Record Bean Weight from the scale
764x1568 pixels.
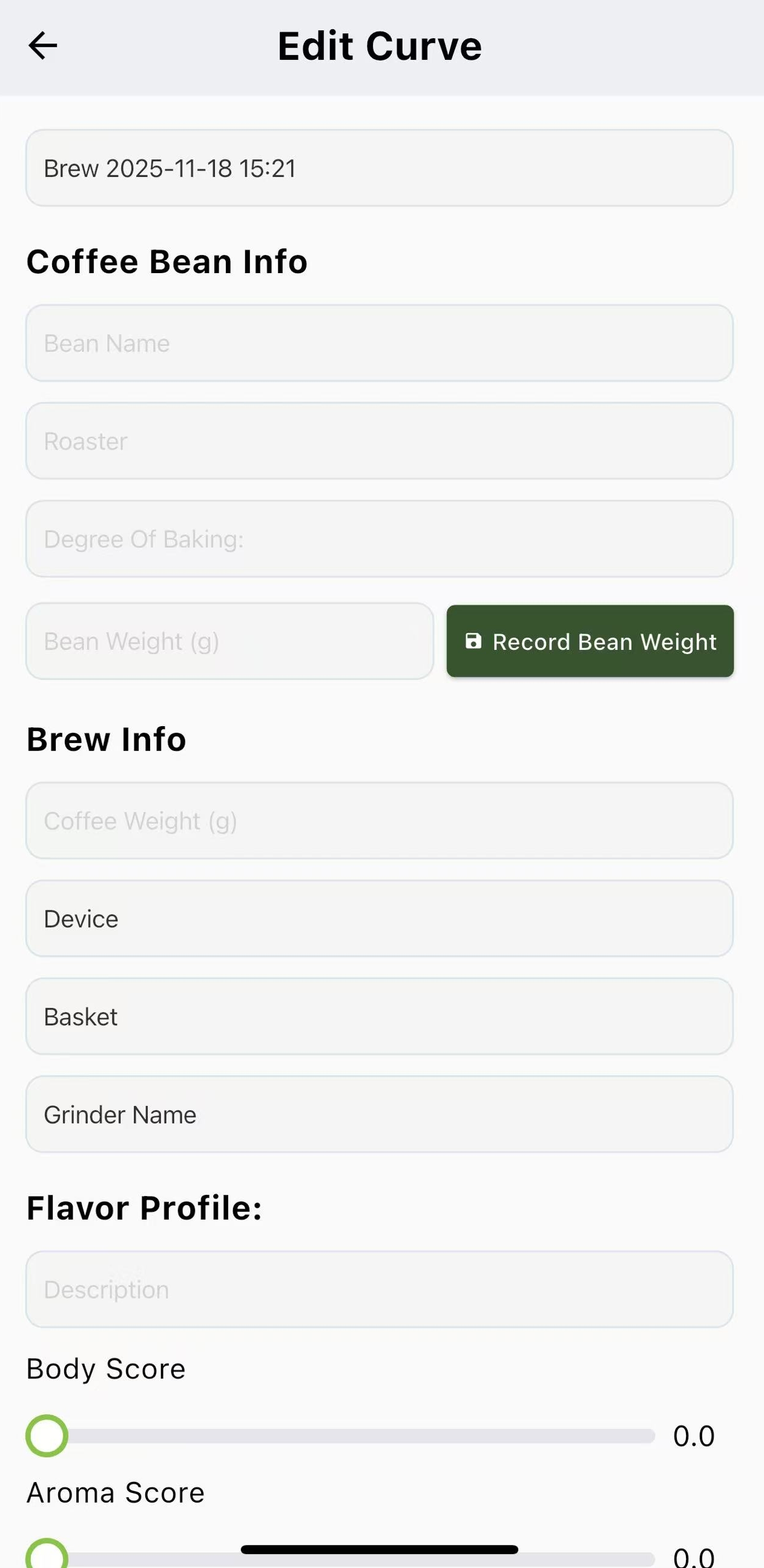590,641
